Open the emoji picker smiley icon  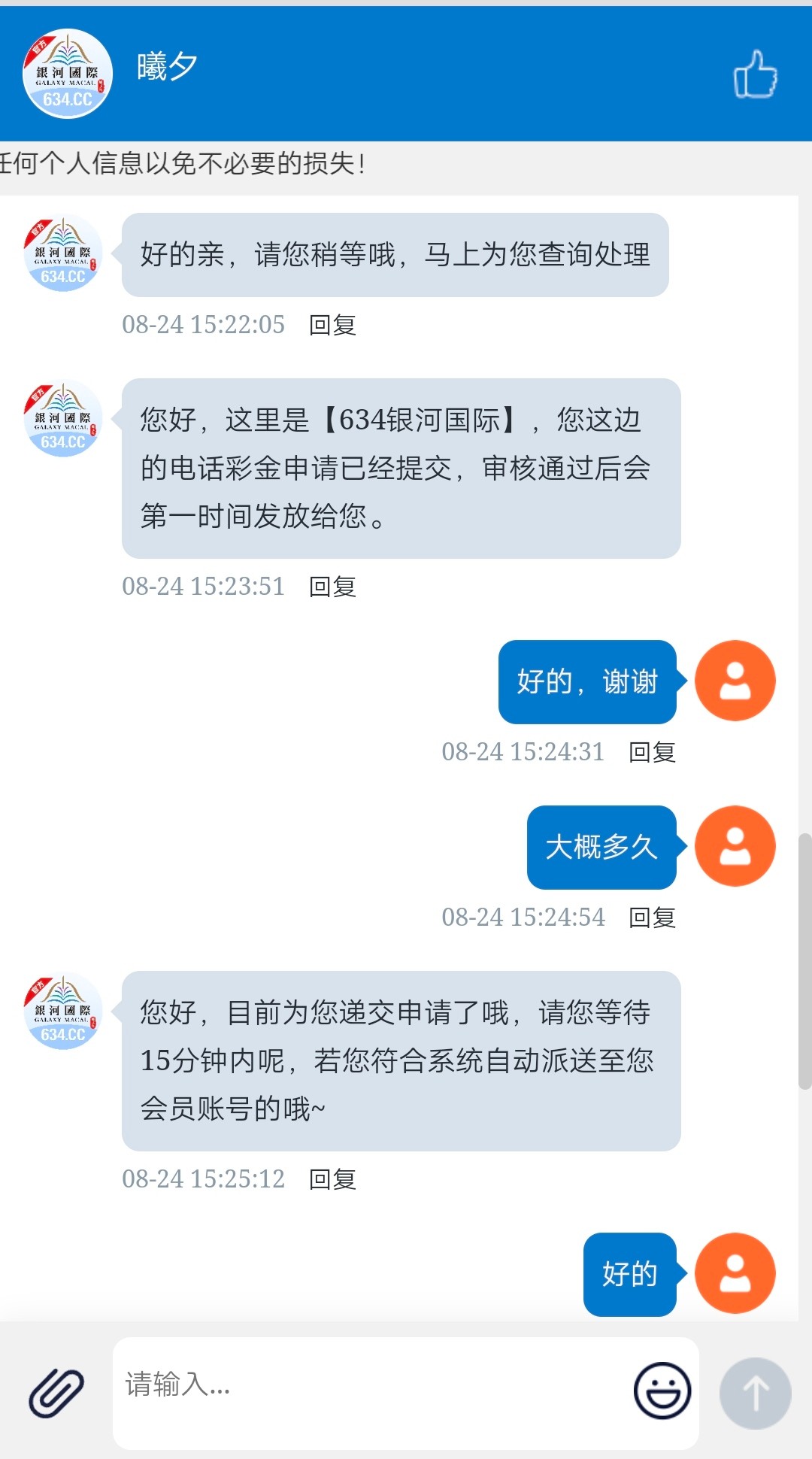tap(662, 1391)
